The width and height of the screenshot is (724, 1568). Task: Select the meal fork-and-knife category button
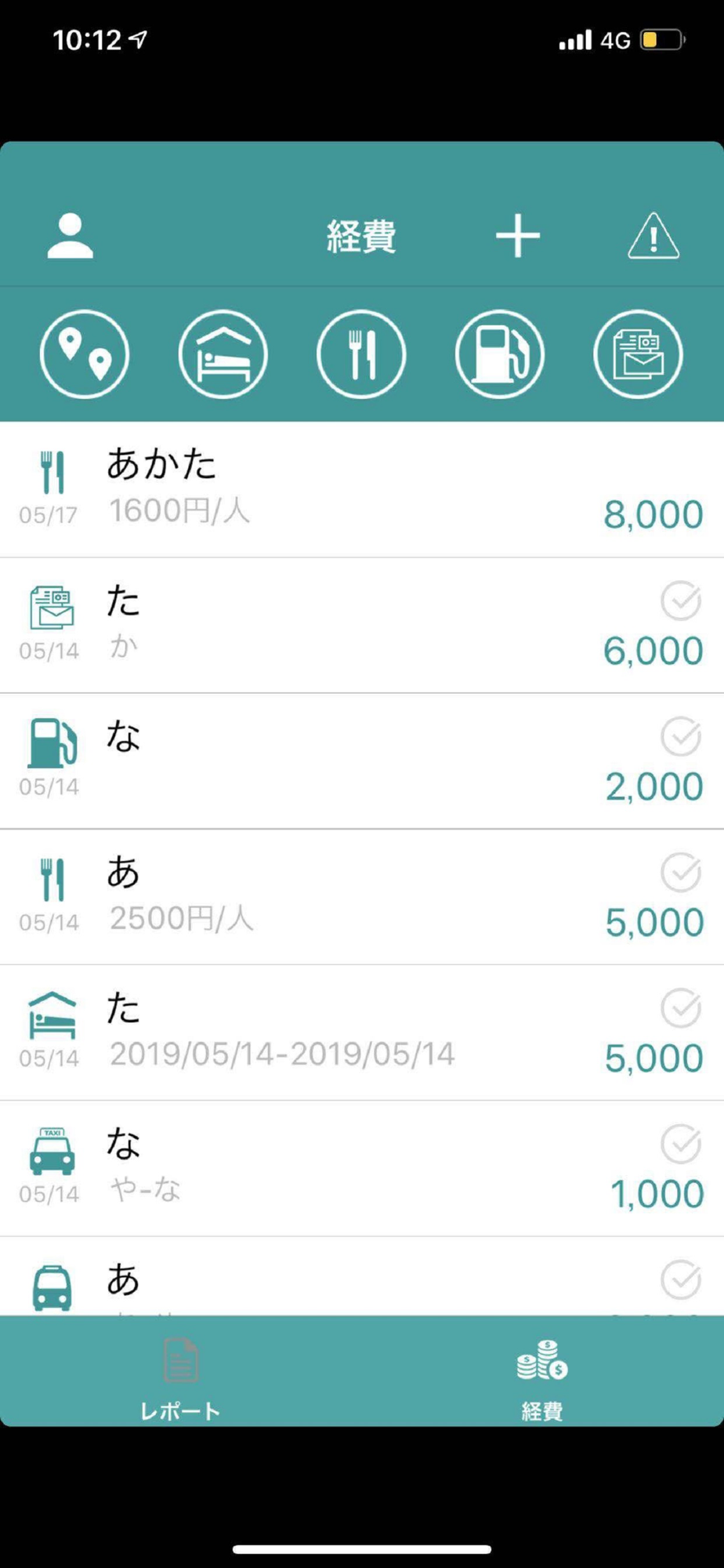361,354
